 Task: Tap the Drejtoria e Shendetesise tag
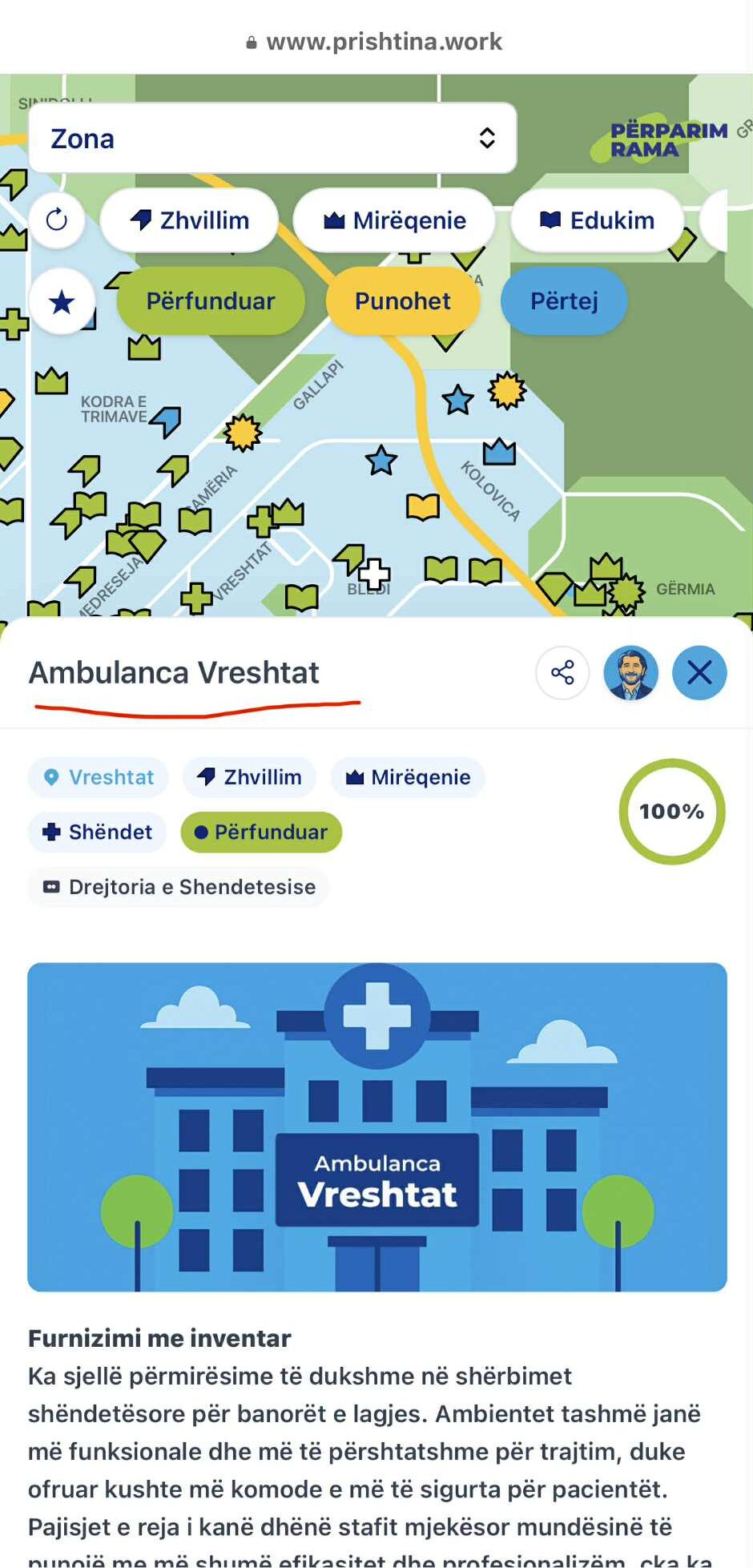(179, 887)
